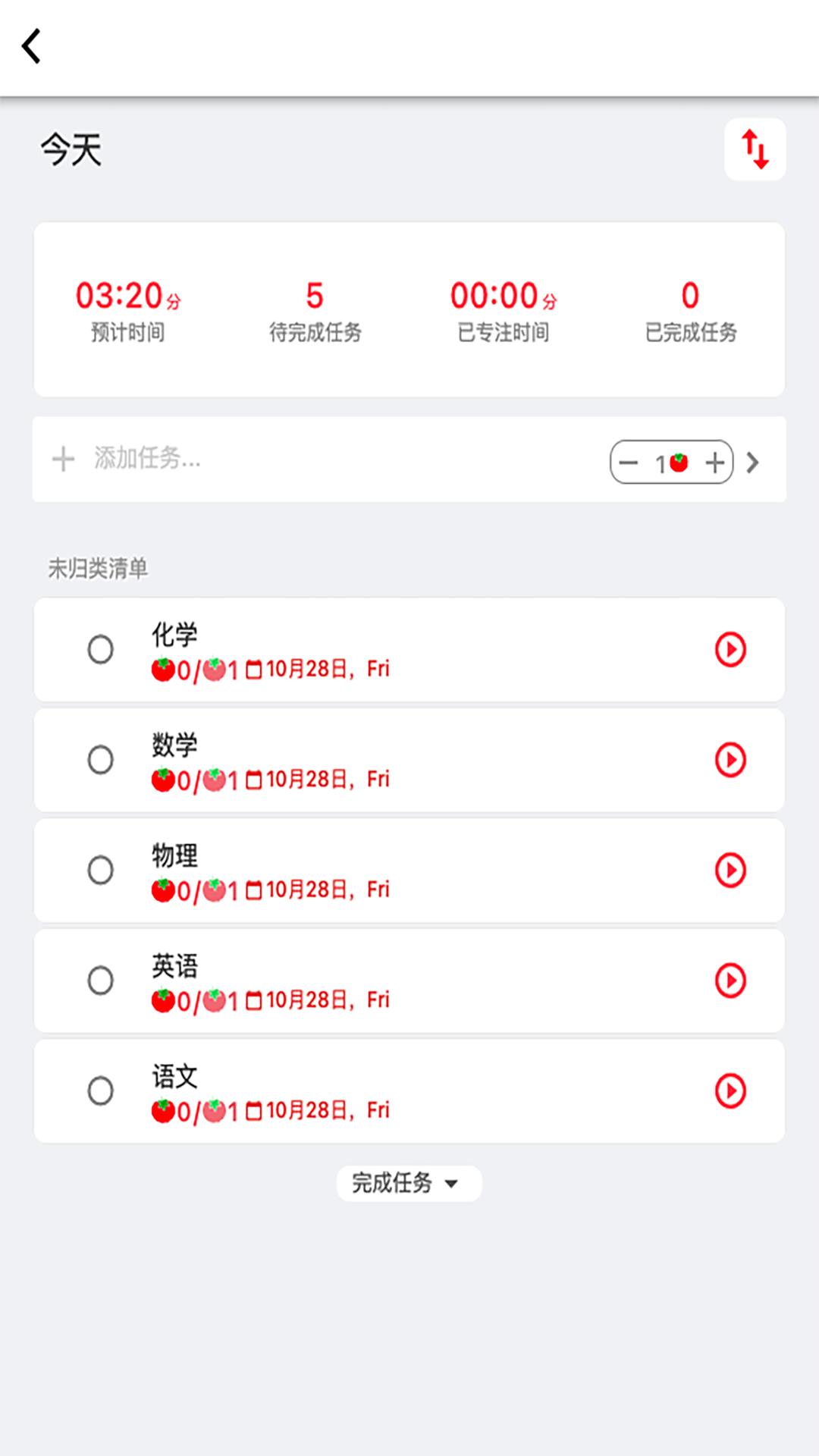
Task: Mark 数学 task as complete
Action: [x=101, y=760]
